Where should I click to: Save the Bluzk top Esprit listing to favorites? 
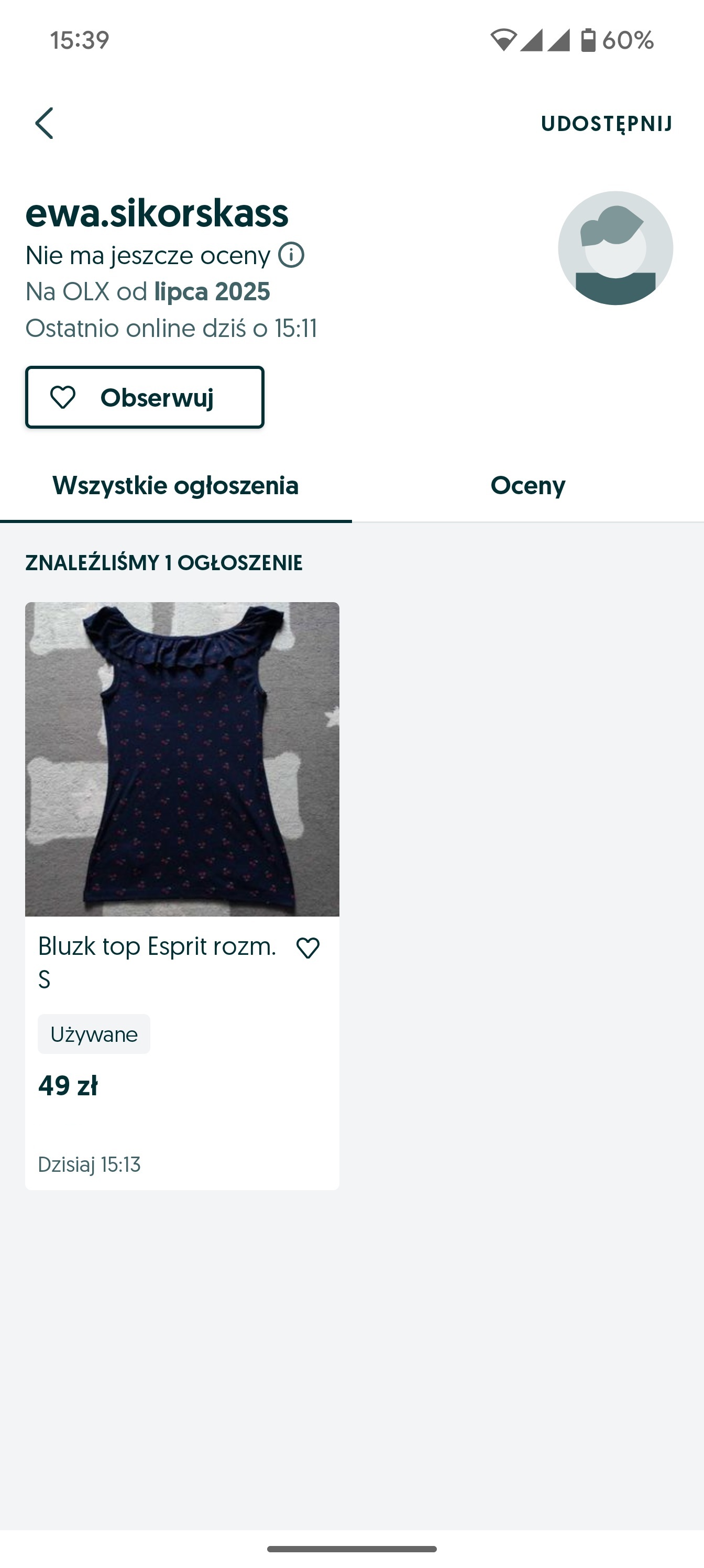308,948
